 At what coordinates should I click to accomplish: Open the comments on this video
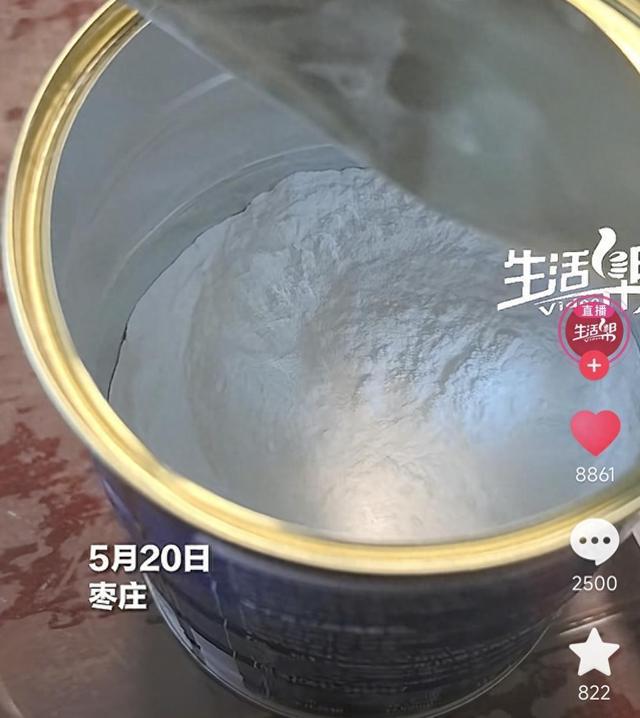(595, 542)
